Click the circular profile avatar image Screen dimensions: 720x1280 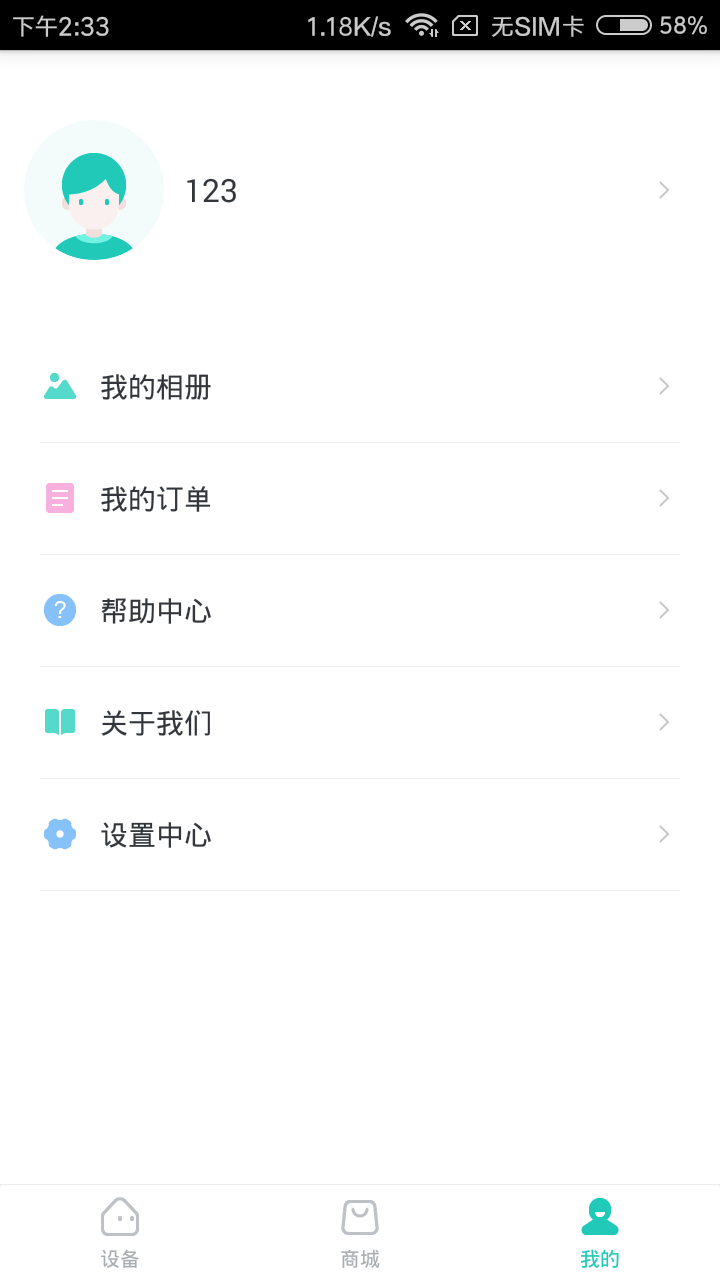pos(94,190)
